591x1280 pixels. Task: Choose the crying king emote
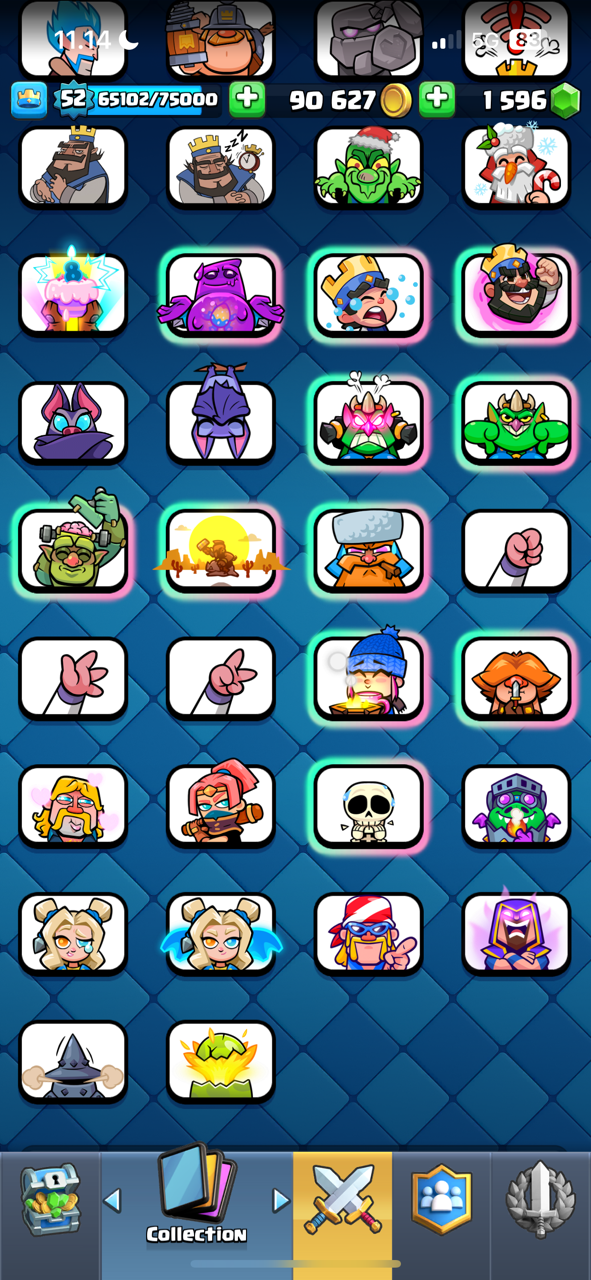(369, 295)
